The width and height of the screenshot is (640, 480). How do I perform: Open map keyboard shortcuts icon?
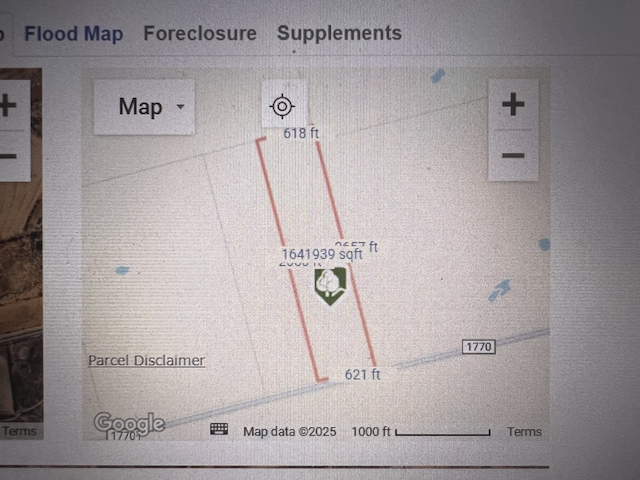(x=219, y=430)
